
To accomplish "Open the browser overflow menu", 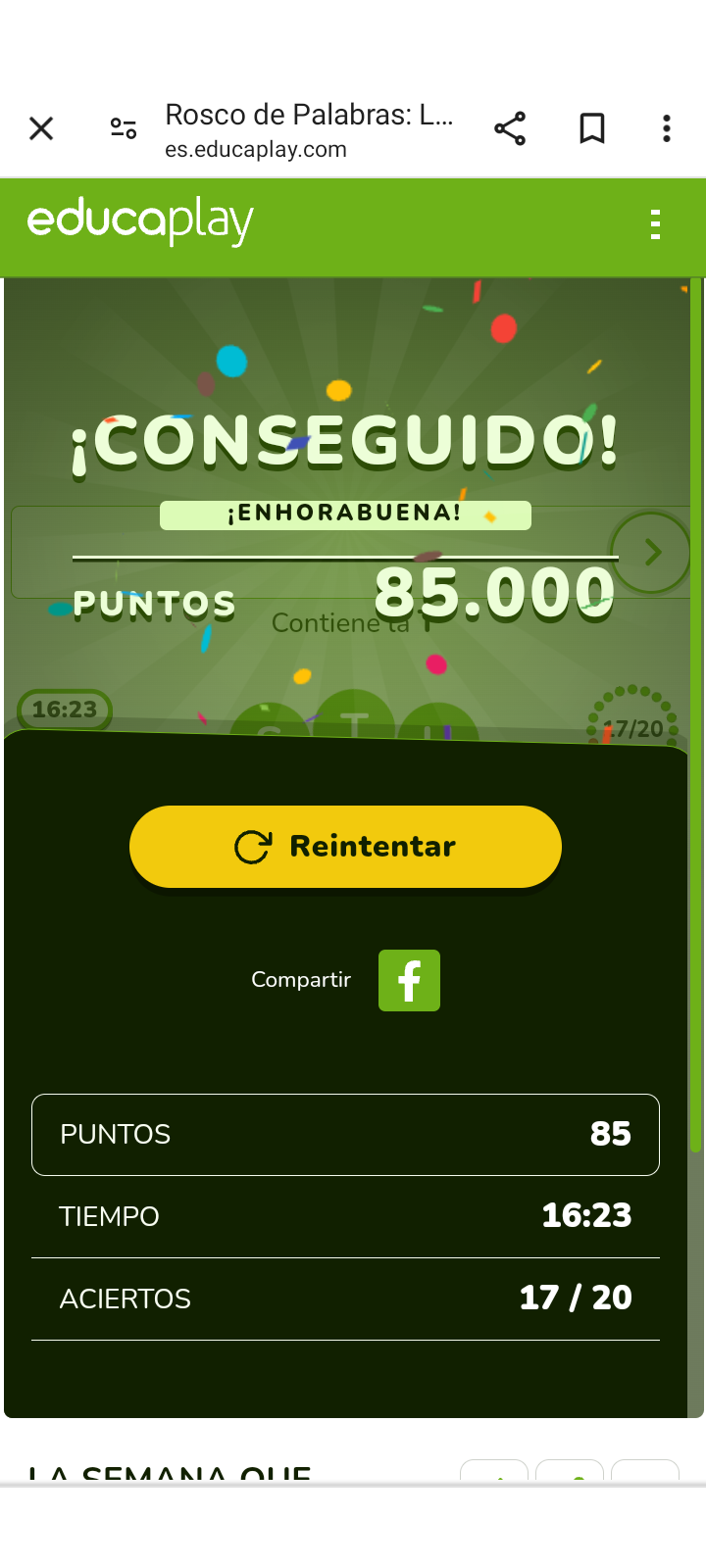I will [667, 128].
